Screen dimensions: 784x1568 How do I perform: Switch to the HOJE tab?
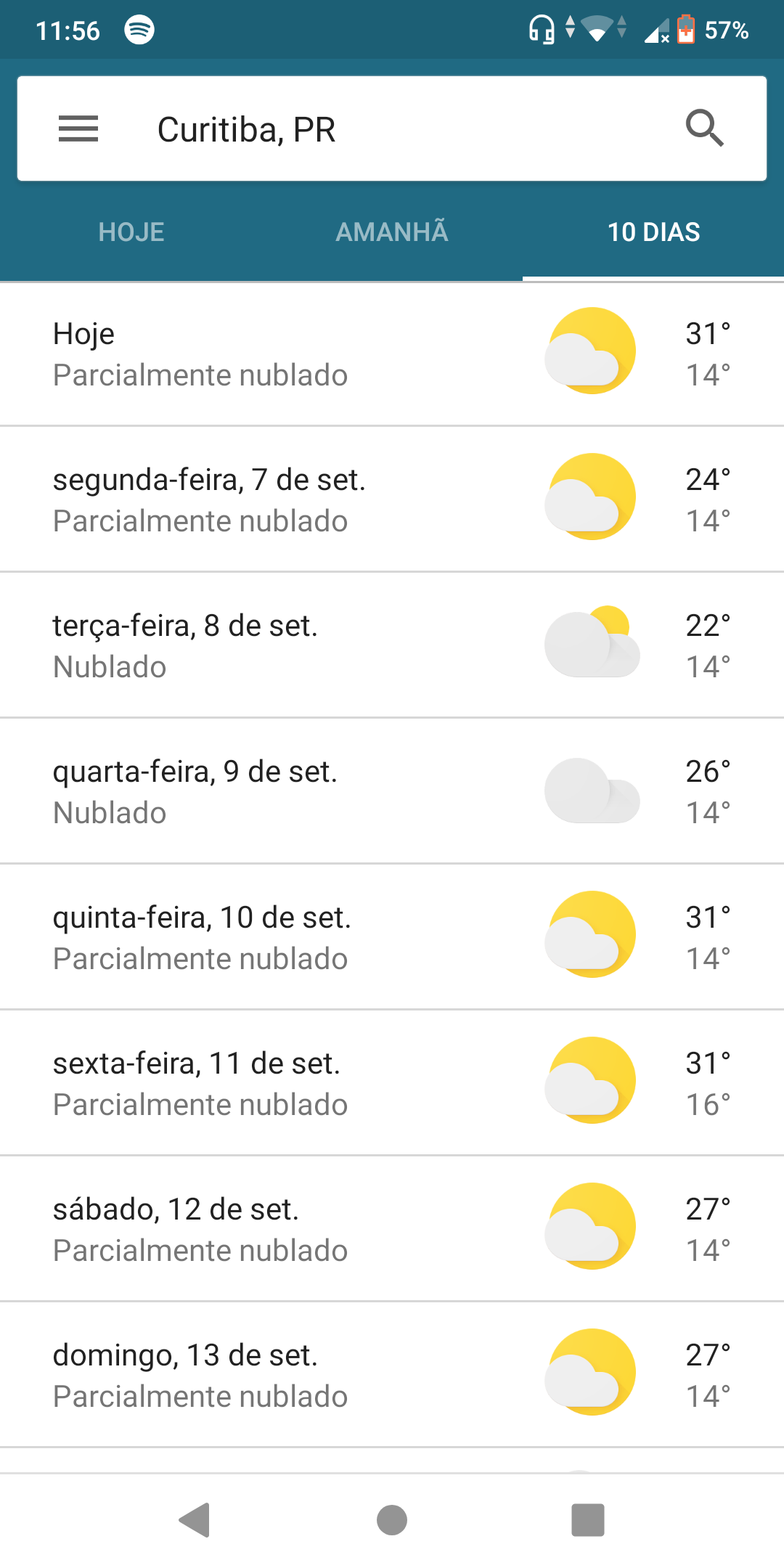point(131,232)
